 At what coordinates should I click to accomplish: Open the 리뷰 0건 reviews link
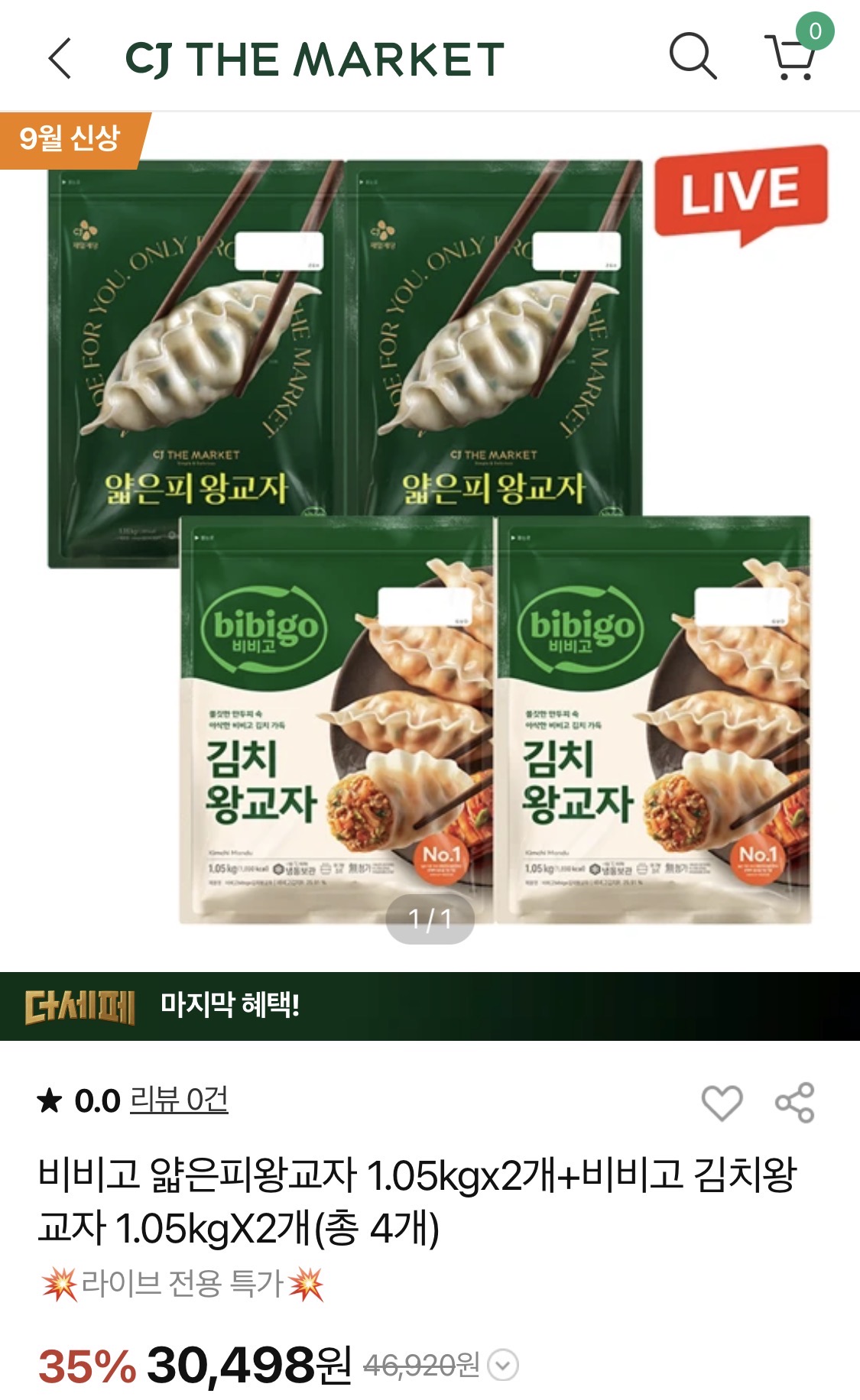tap(179, 1100)
